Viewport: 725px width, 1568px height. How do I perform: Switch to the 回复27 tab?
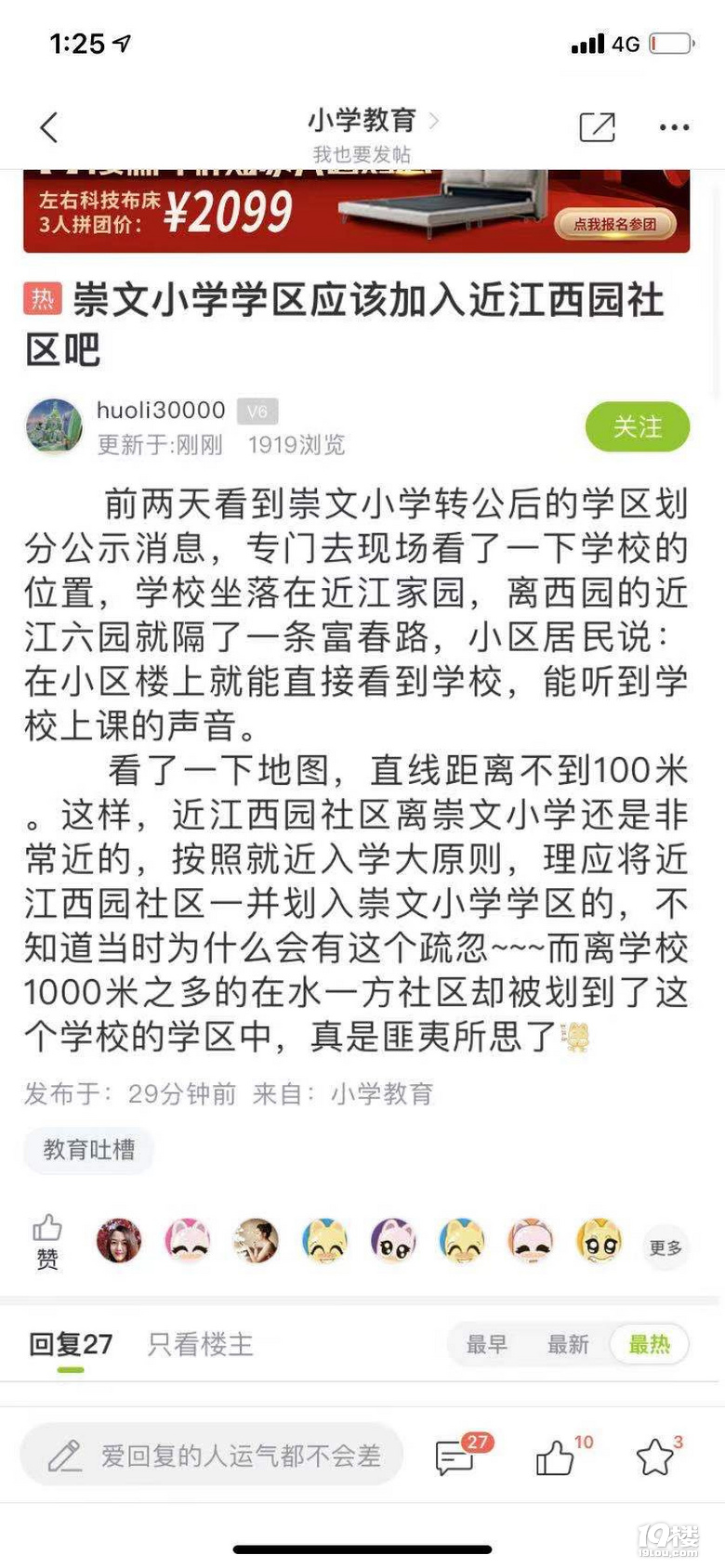[x=71, y=1344]
